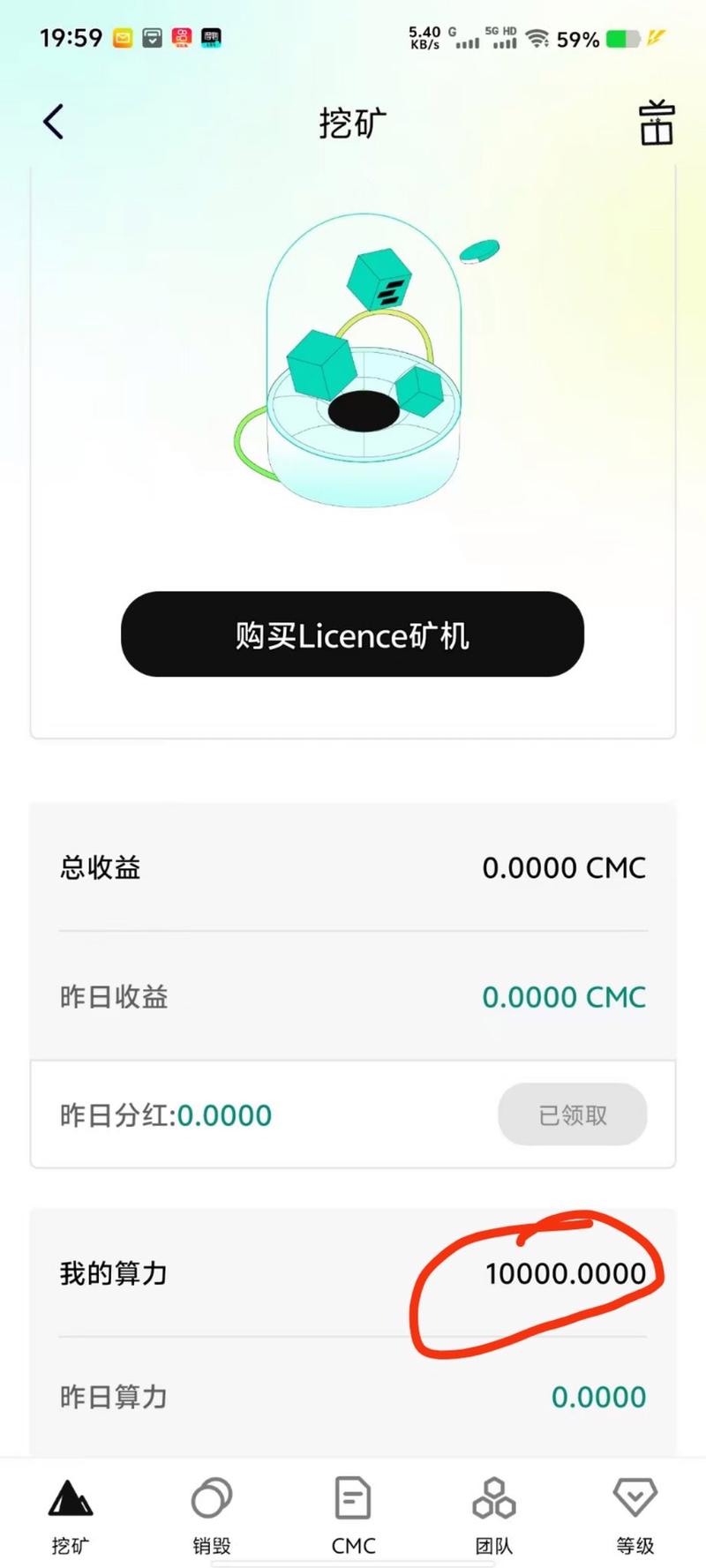The height and width of the screenshot is (1568, 706).
Task: Click the circled 我的算力 value 10000.0000
Action: [x=566, y=1273]
